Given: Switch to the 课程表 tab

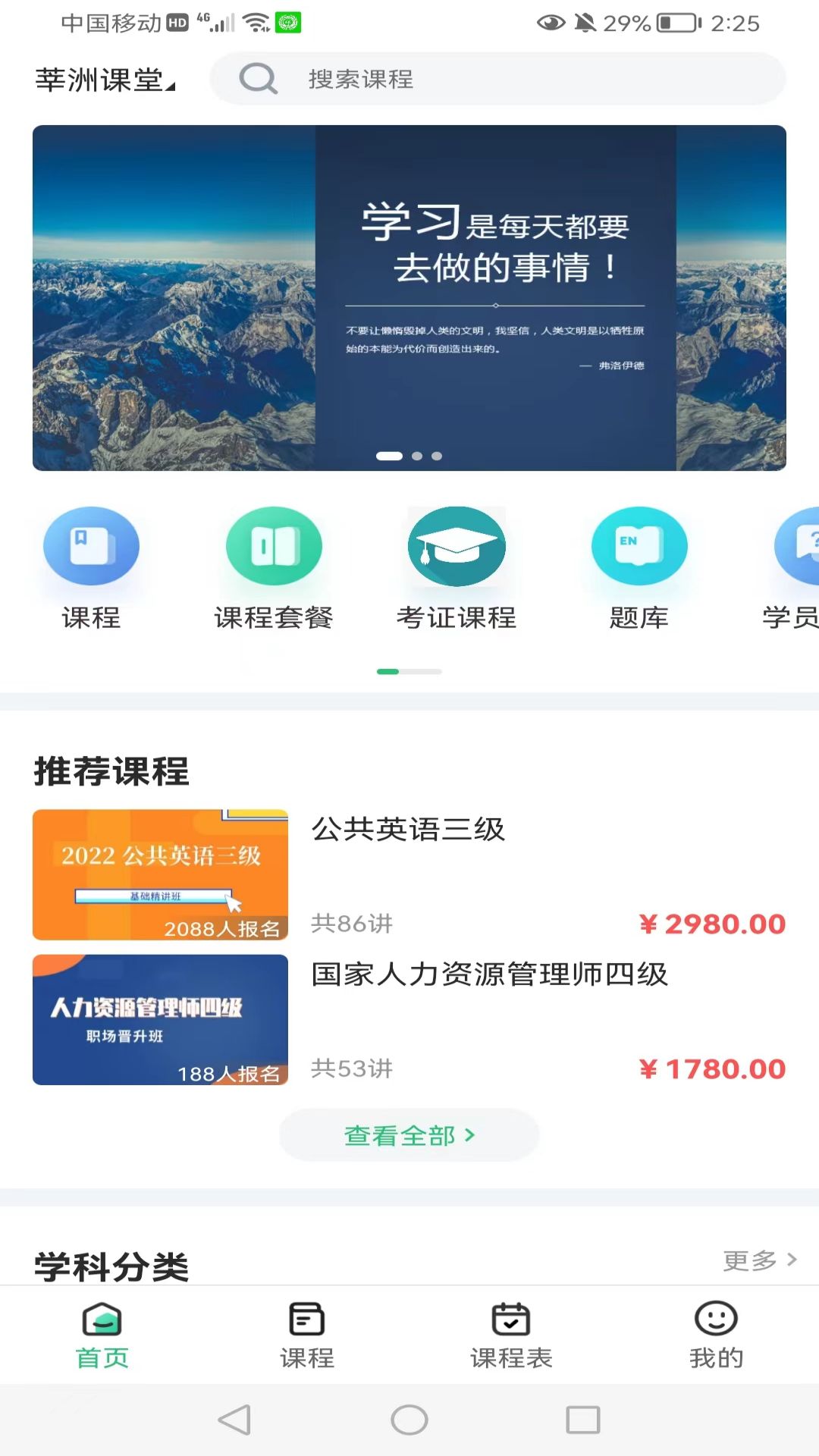Looking at the screenshot, I should [x=511, y=1335].
